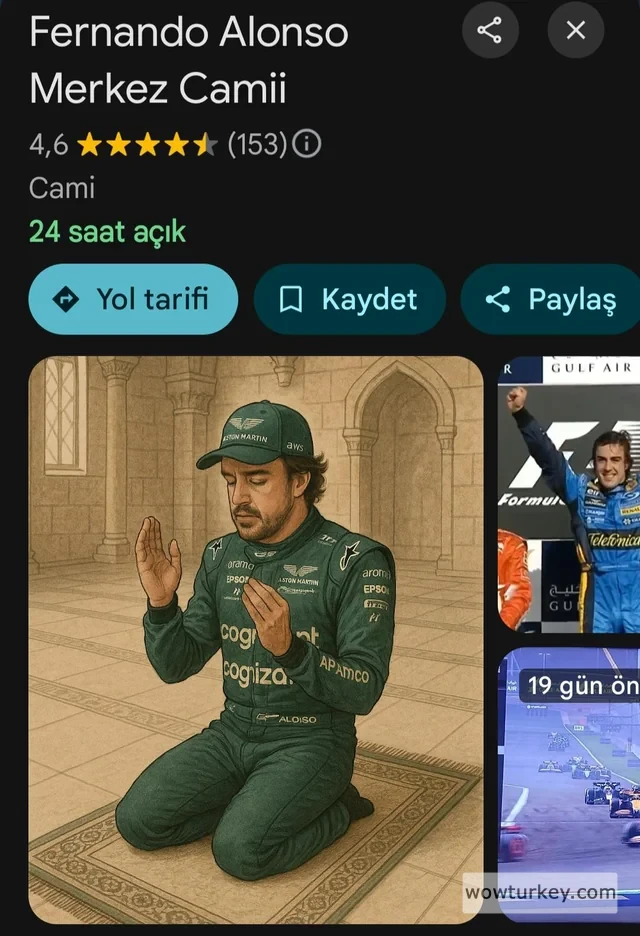Open the large photo of the kneeling figure
The width and height of the screenshot is (640, 936).
(x=256, y=640)
